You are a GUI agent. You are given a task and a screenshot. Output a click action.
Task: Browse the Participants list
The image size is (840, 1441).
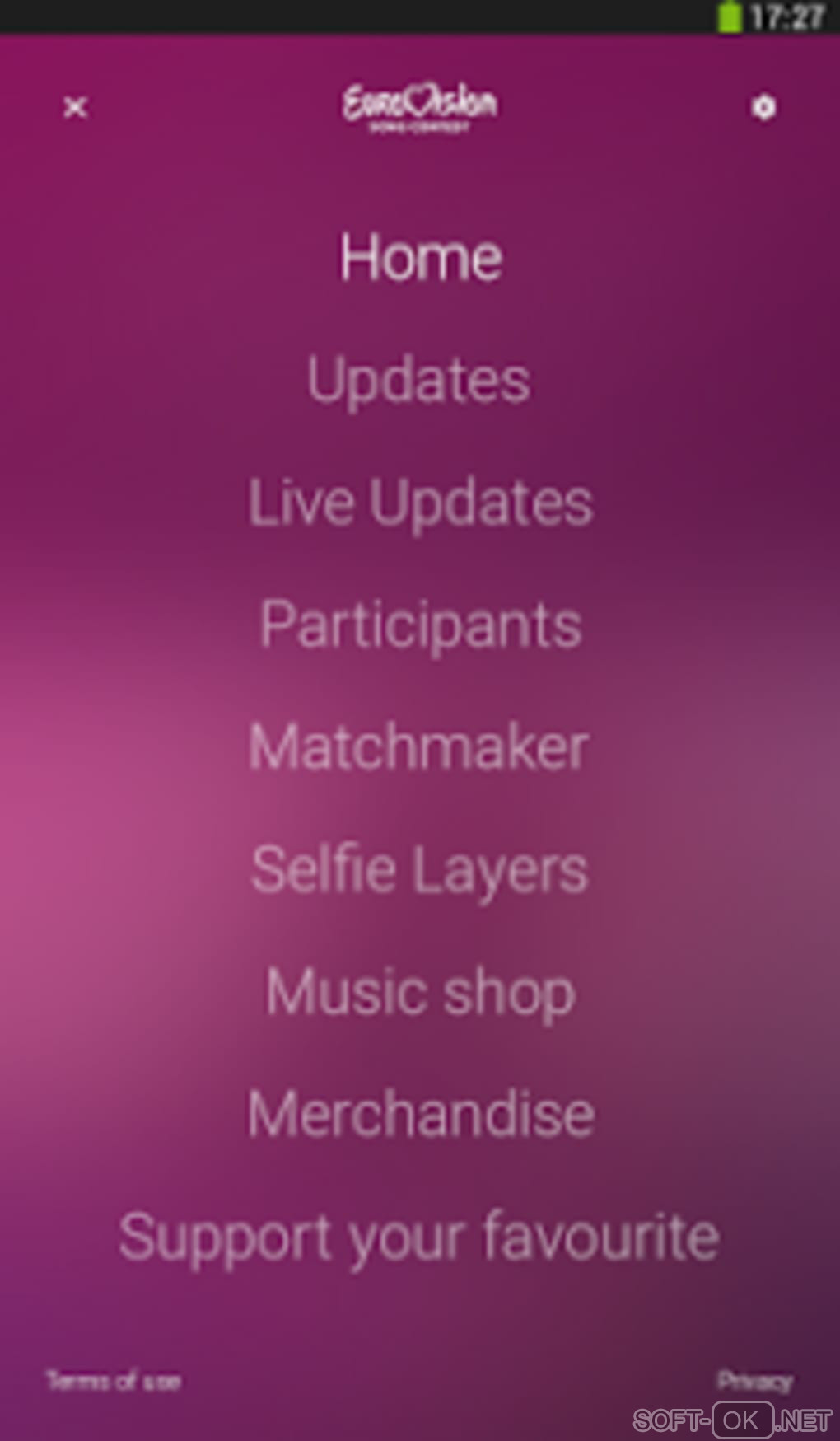(x=421, y=625)
